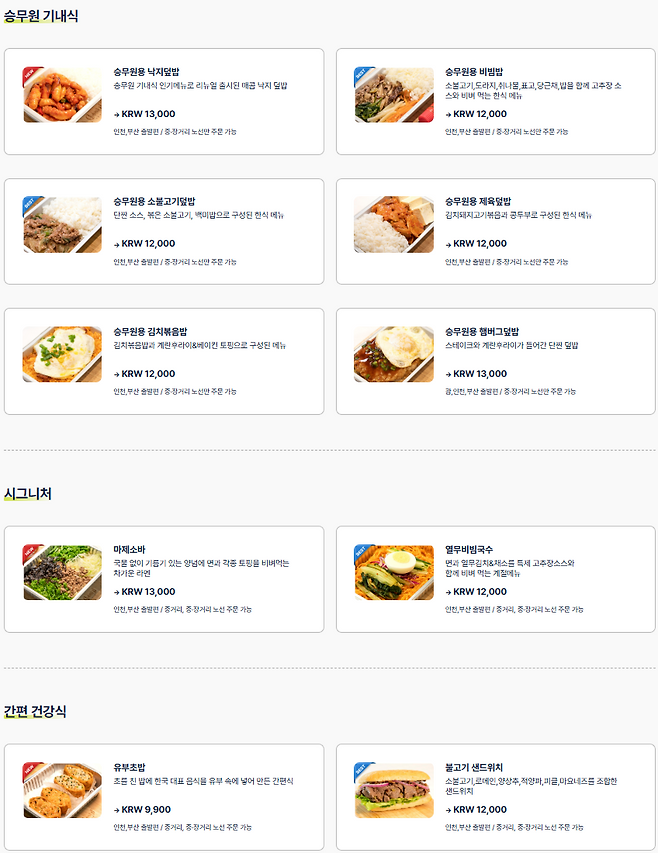
Task: Select the 승무원용 비빔밥 card
Action: click(495, 101)
